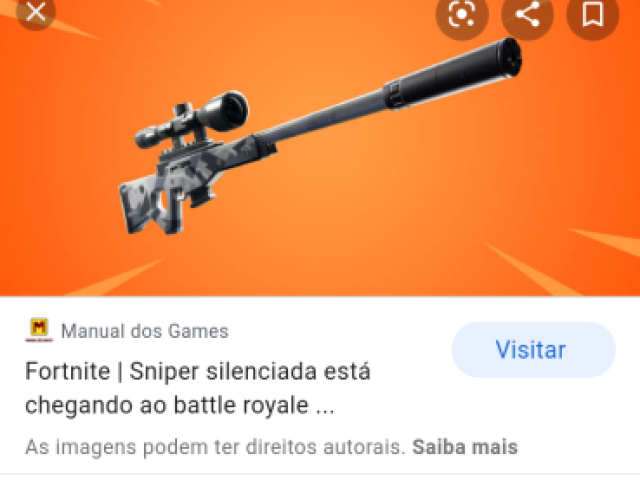Tap the Visitar button

(532, 350)
